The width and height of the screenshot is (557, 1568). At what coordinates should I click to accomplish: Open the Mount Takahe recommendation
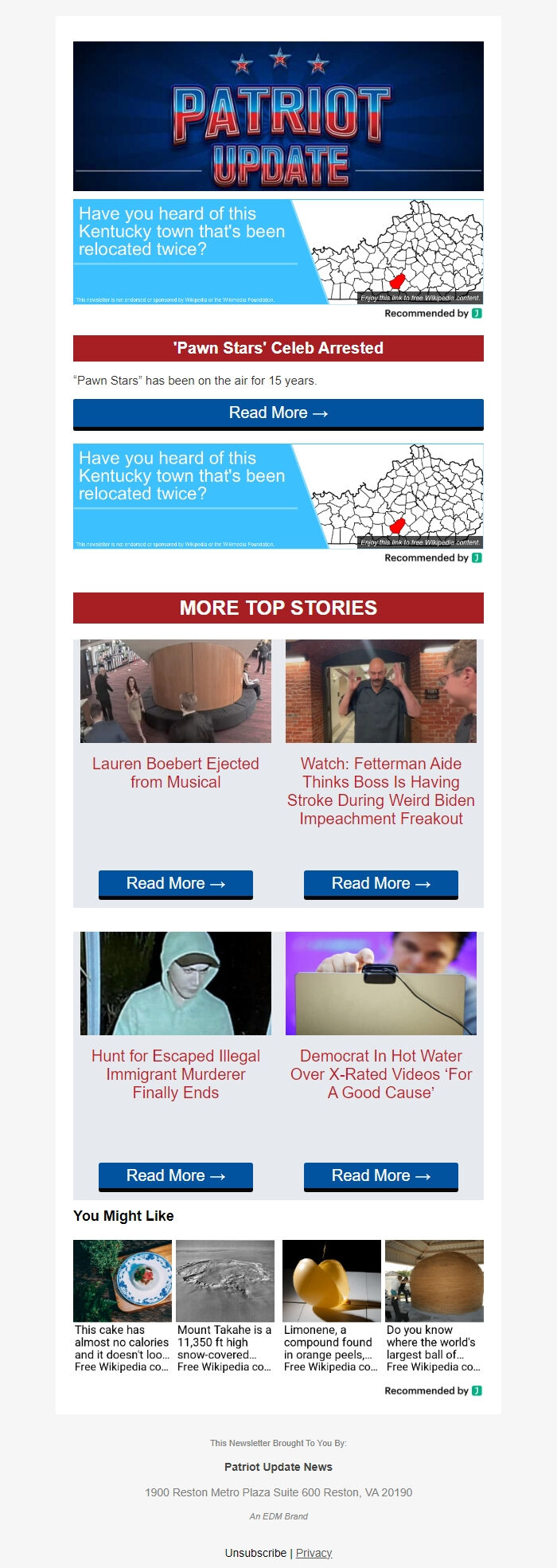coord(224,1306)
